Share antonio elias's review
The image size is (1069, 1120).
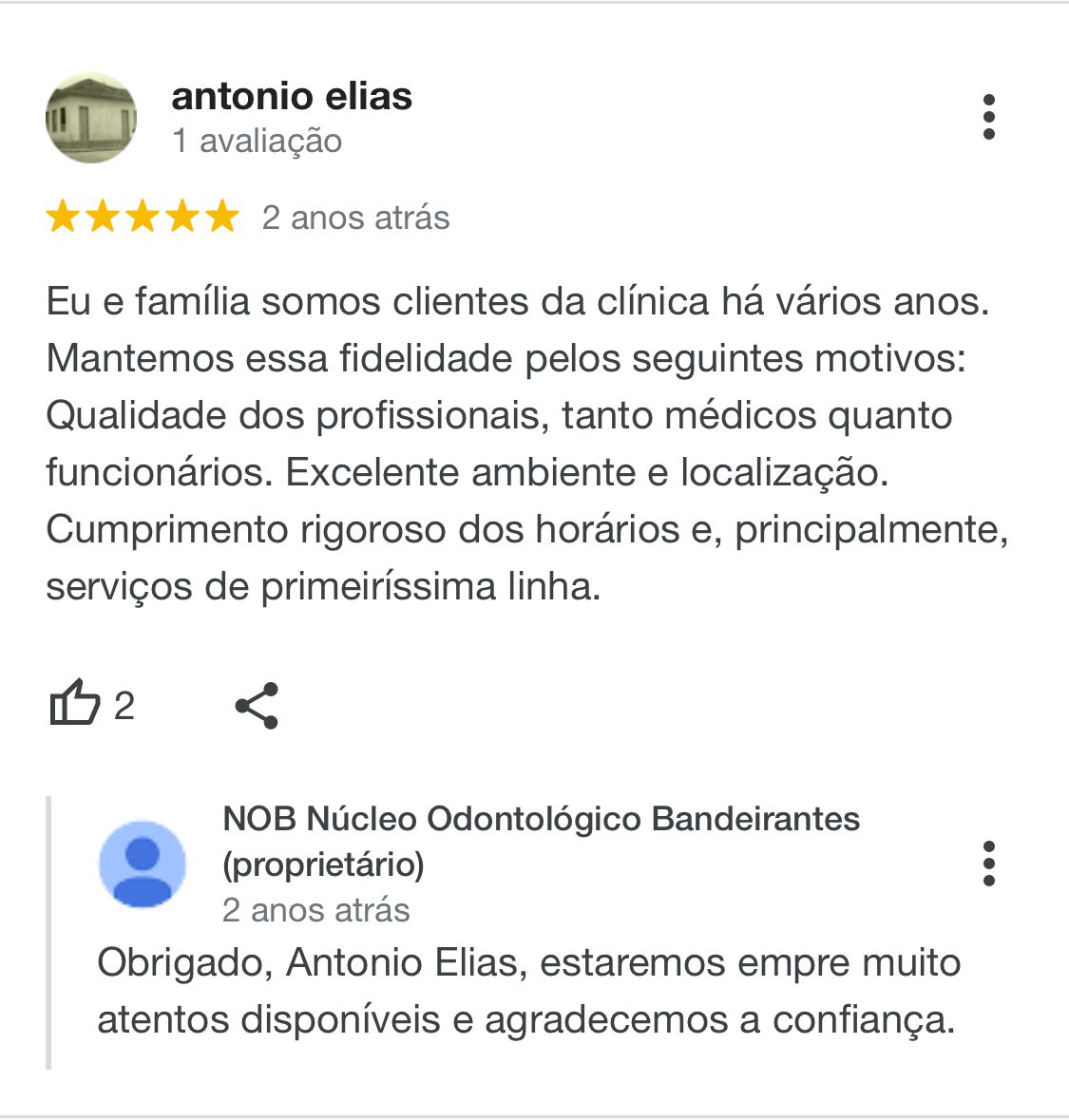257,706
